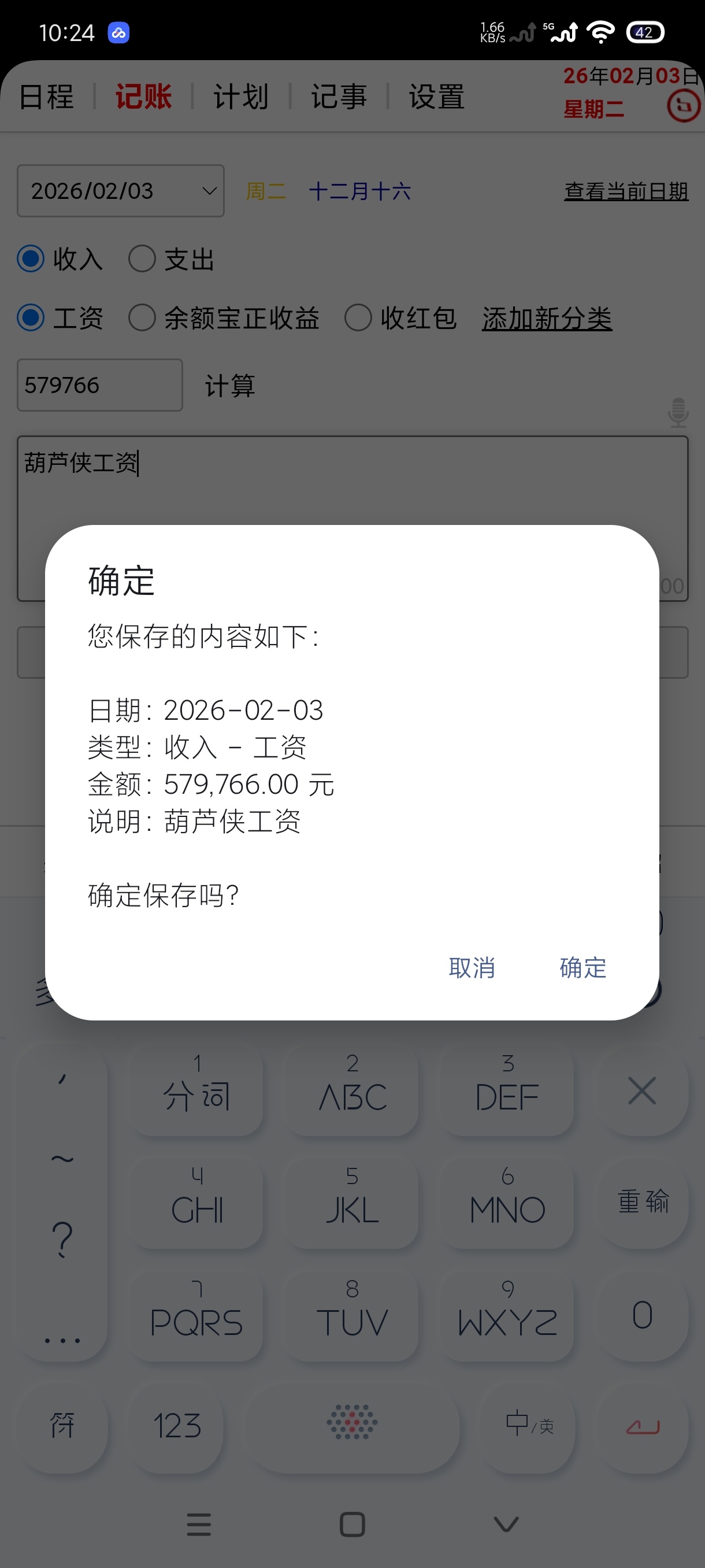
Task: Cancel the save dialog with 取消
Action: click(x=473, y=968)
